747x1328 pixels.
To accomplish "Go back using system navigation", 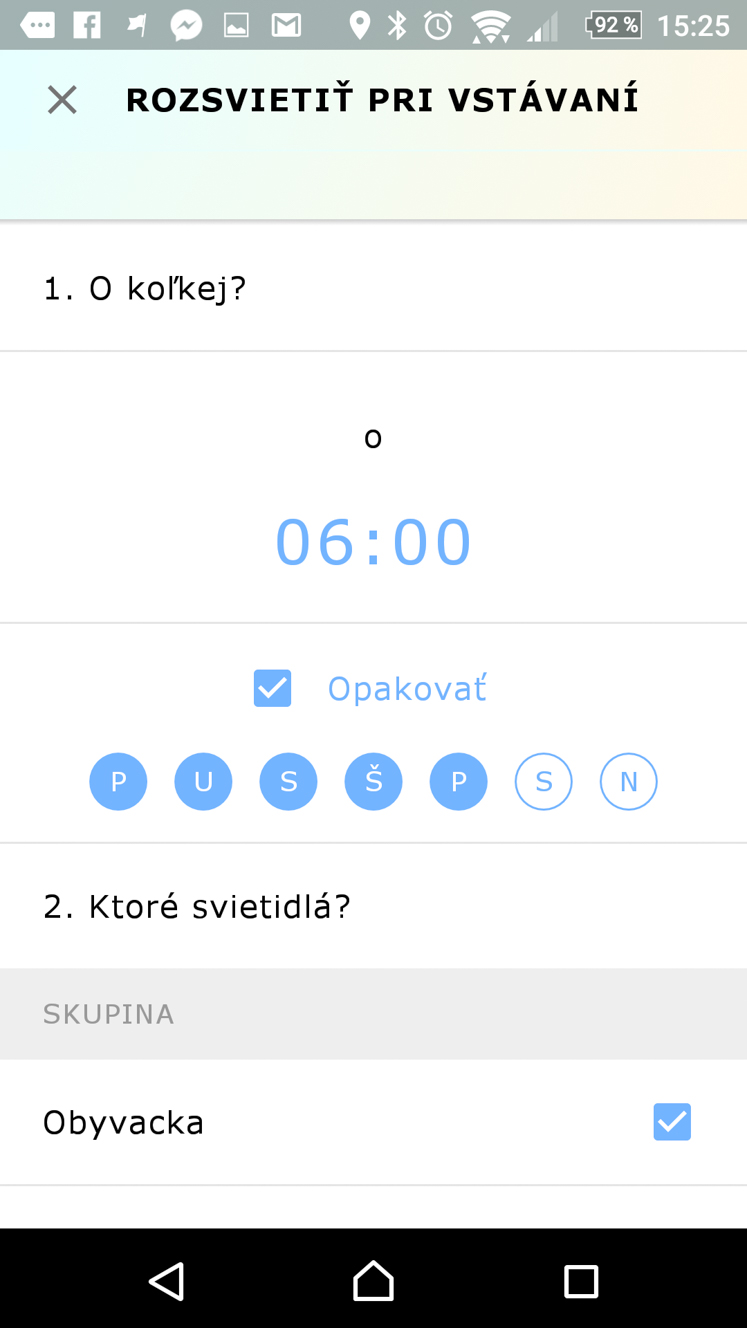I will tap(166, 1281).
